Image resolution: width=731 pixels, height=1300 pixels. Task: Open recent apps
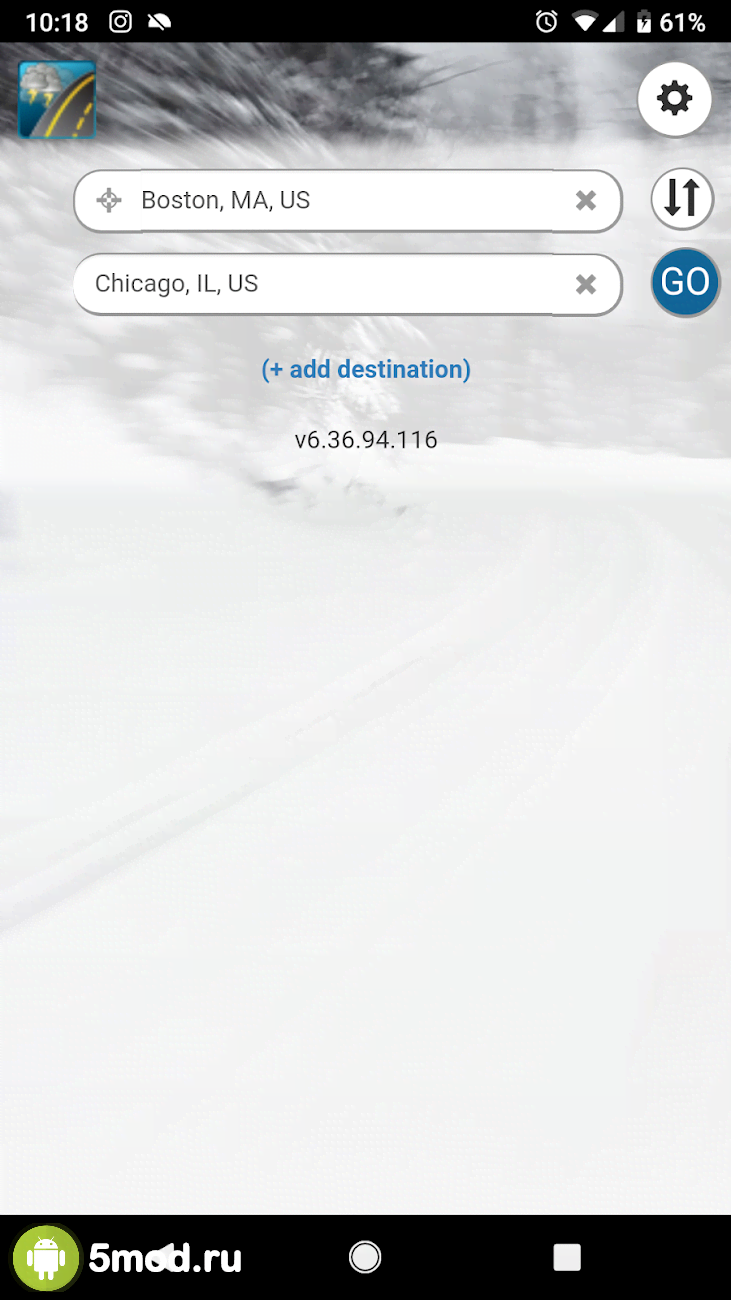[x=567, y=1256]
